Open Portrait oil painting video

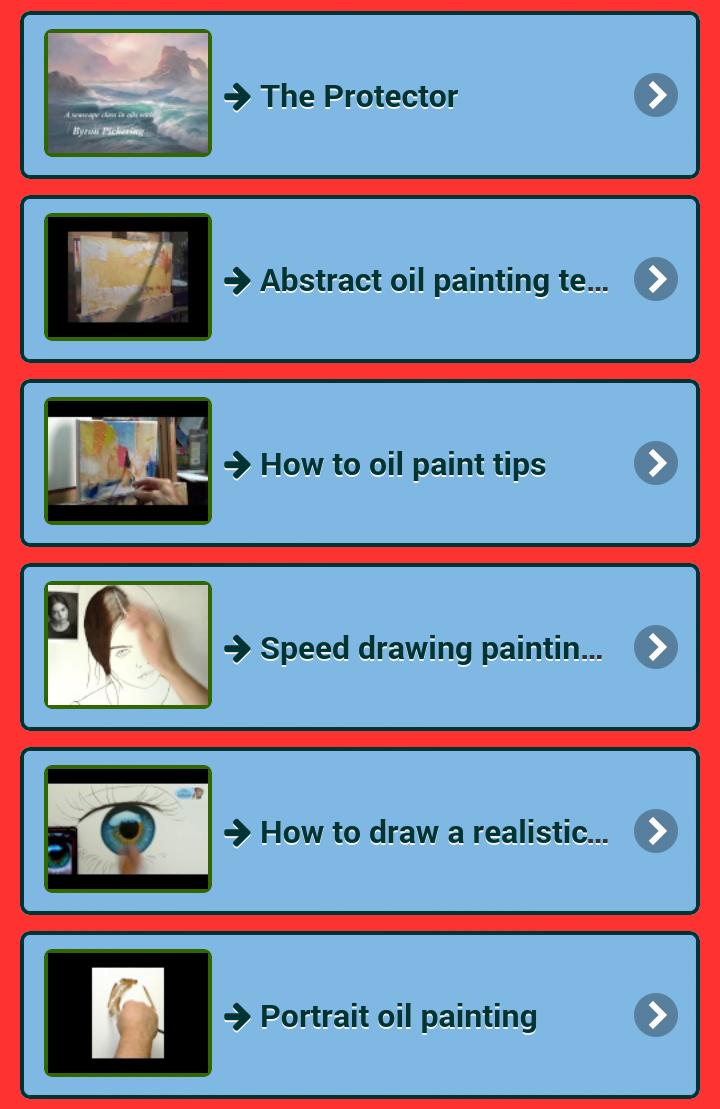pos(398,1016)
